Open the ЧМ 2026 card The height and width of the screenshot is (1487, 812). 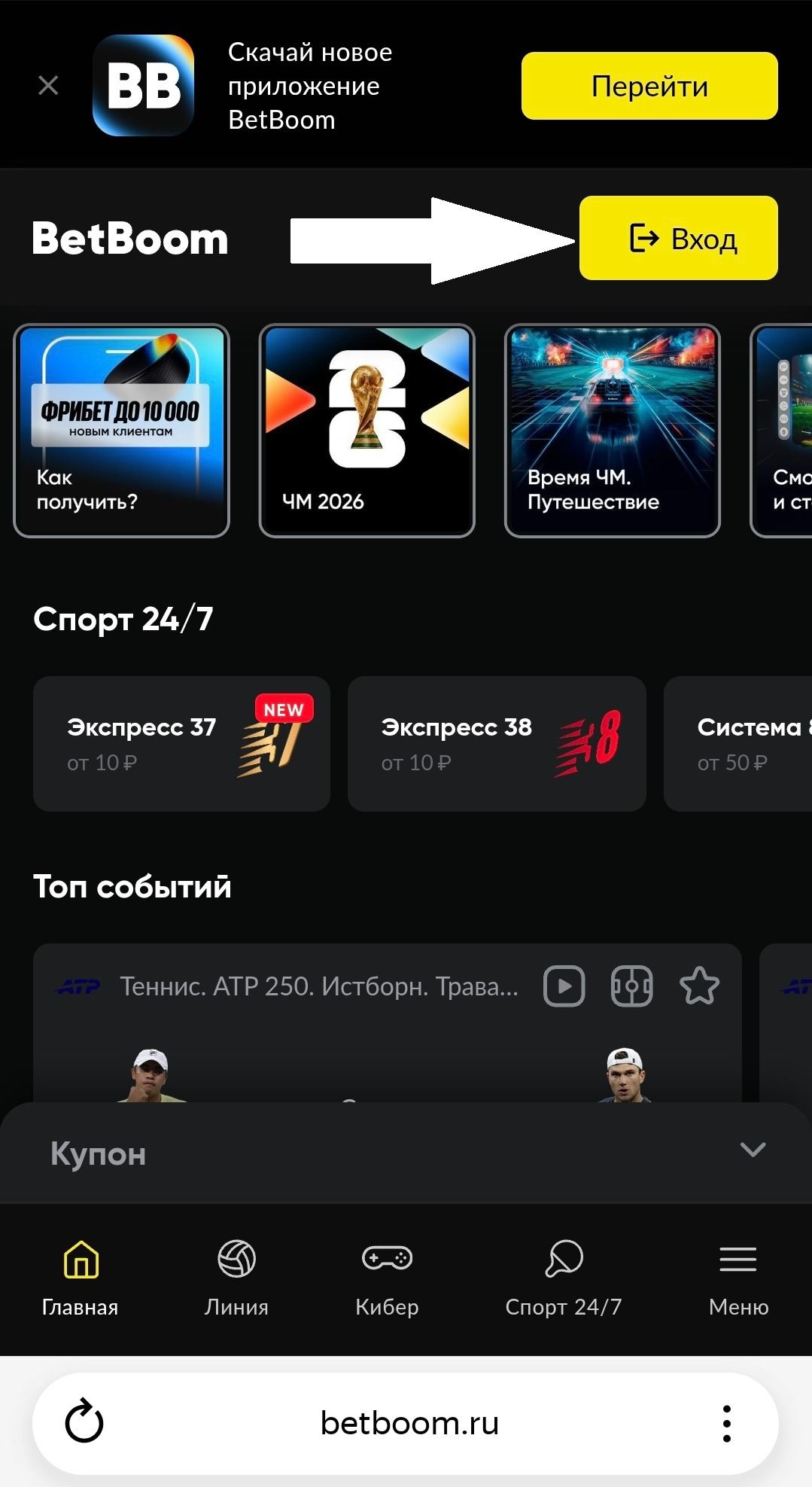(367, 431)
